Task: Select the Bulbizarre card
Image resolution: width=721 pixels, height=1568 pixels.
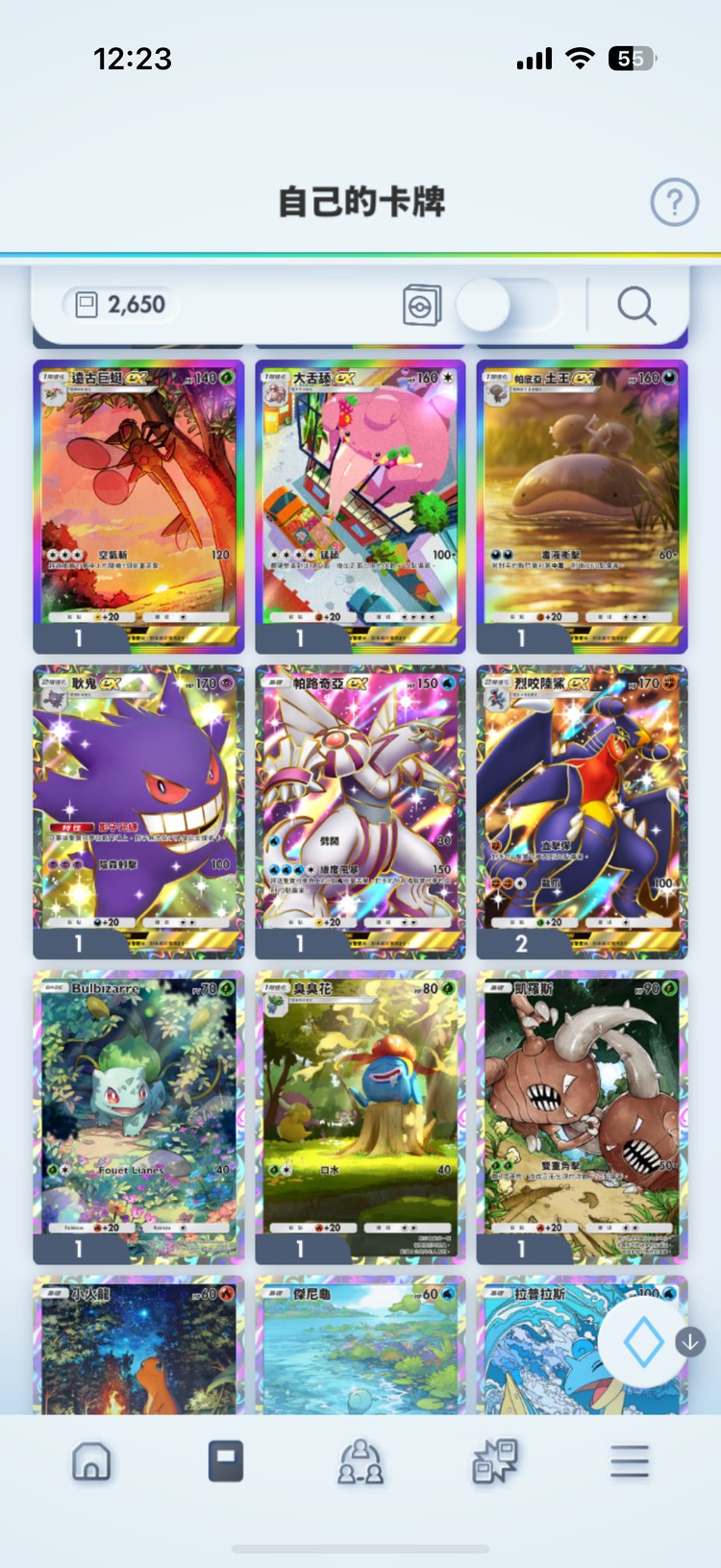Action: [138, 1106]
